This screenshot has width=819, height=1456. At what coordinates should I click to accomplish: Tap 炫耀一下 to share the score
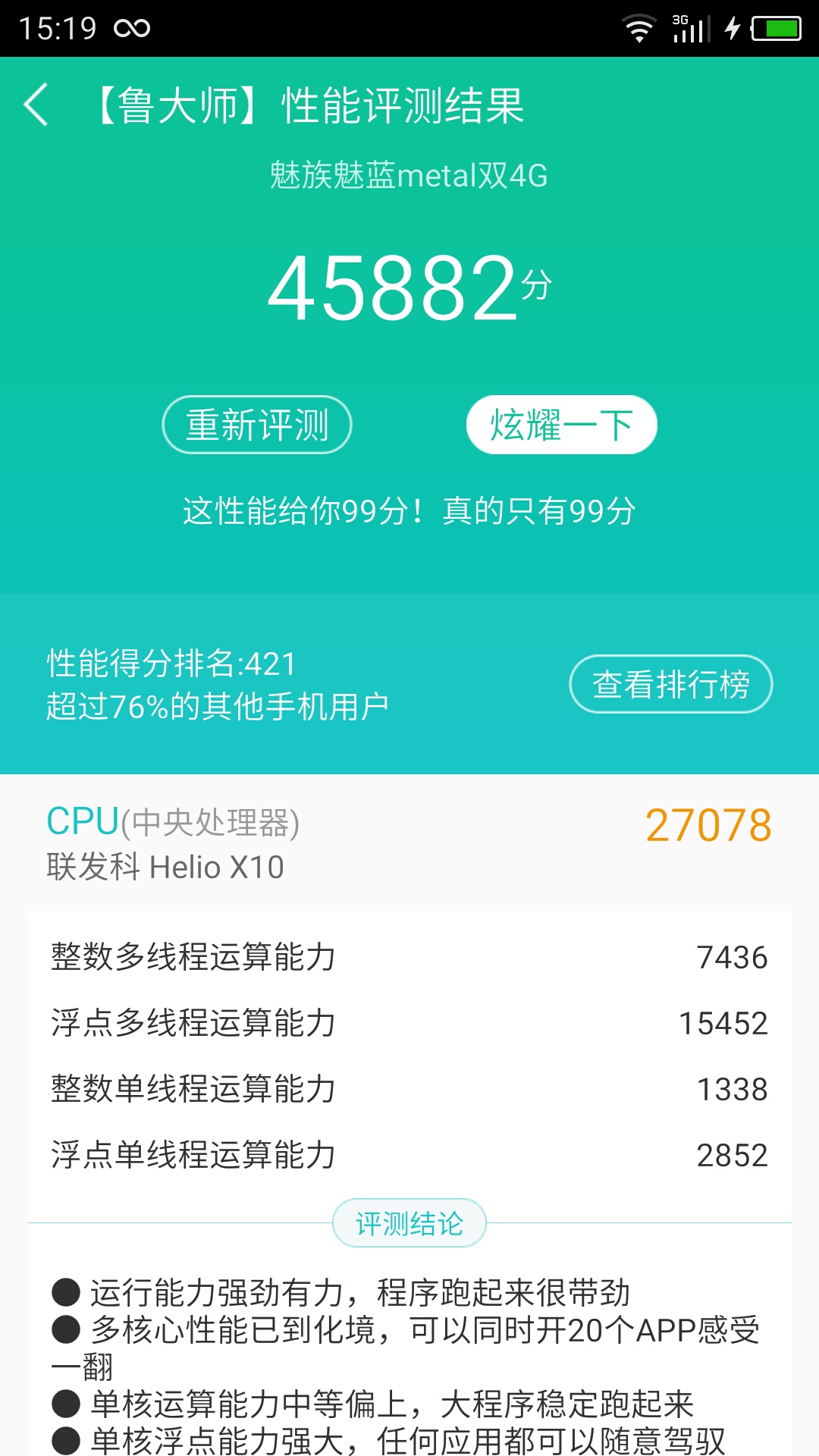coord(561,425)
